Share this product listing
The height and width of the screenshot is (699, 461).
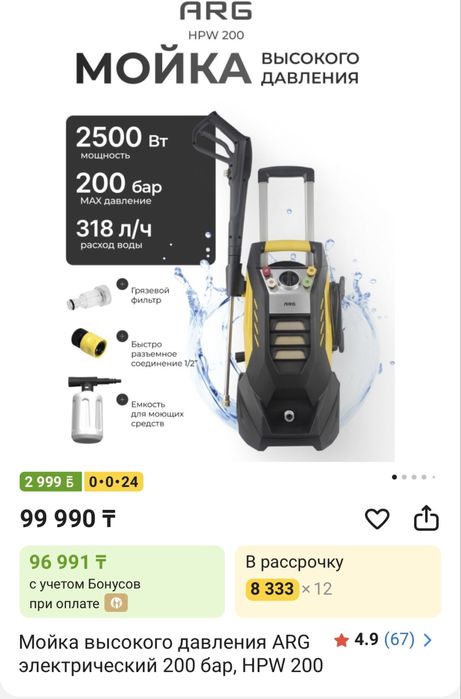pos(426,518)
